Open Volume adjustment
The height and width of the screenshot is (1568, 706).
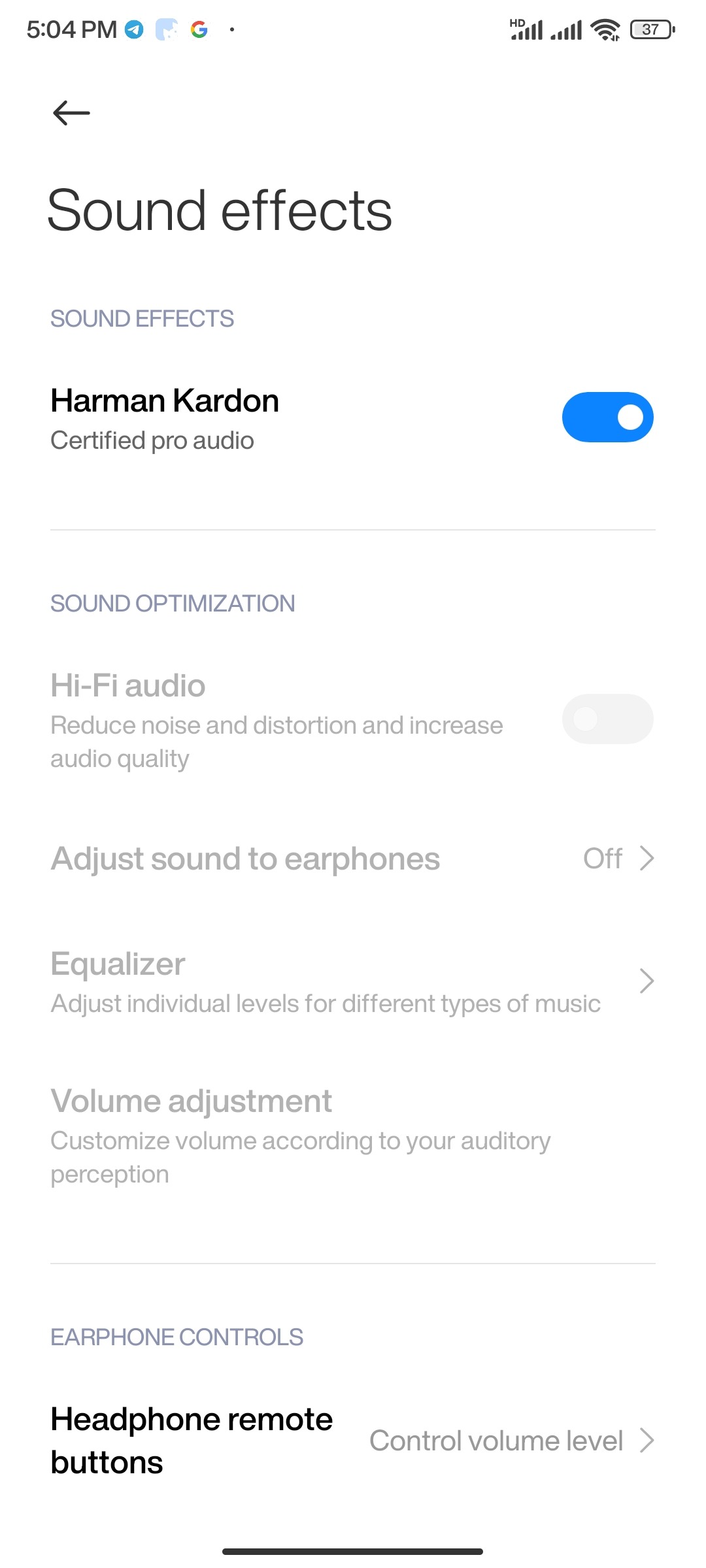click(x=353, y=1135)
